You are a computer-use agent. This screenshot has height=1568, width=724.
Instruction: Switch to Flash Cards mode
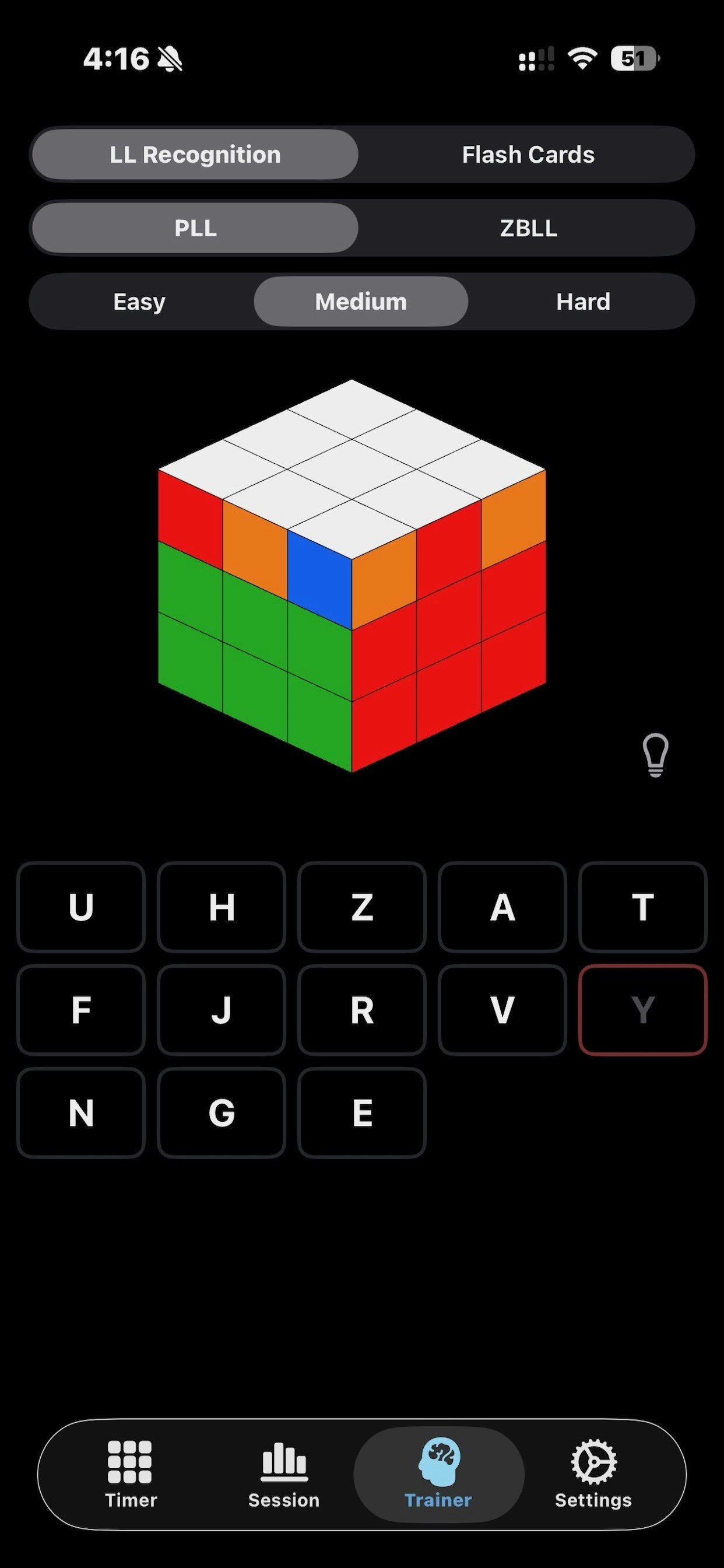(x=528, y=155)
